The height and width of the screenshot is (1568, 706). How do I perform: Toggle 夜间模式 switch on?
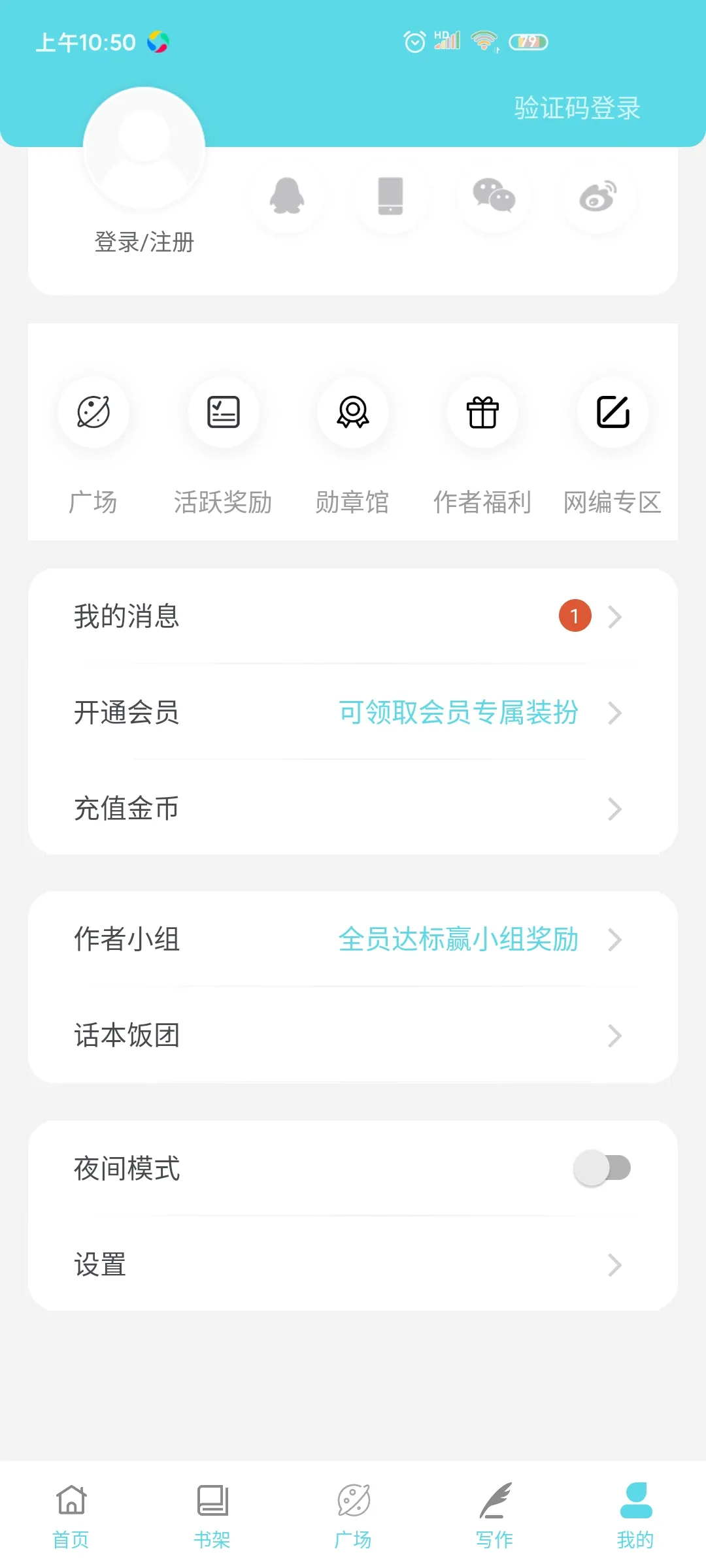(x=602, y=1168)
